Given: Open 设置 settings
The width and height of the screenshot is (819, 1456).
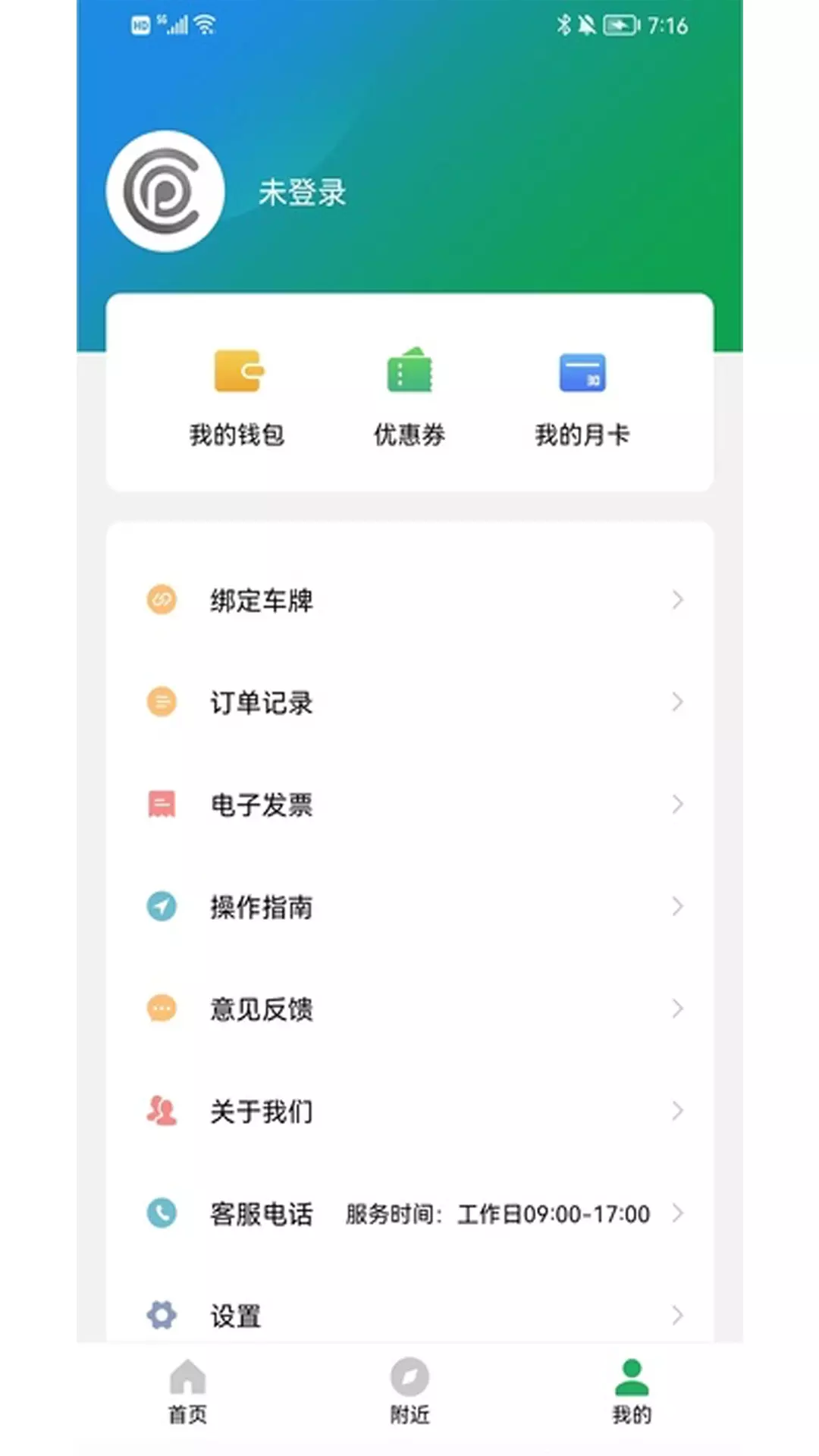Looking at the screenshot, I should tap(409, 1315).
